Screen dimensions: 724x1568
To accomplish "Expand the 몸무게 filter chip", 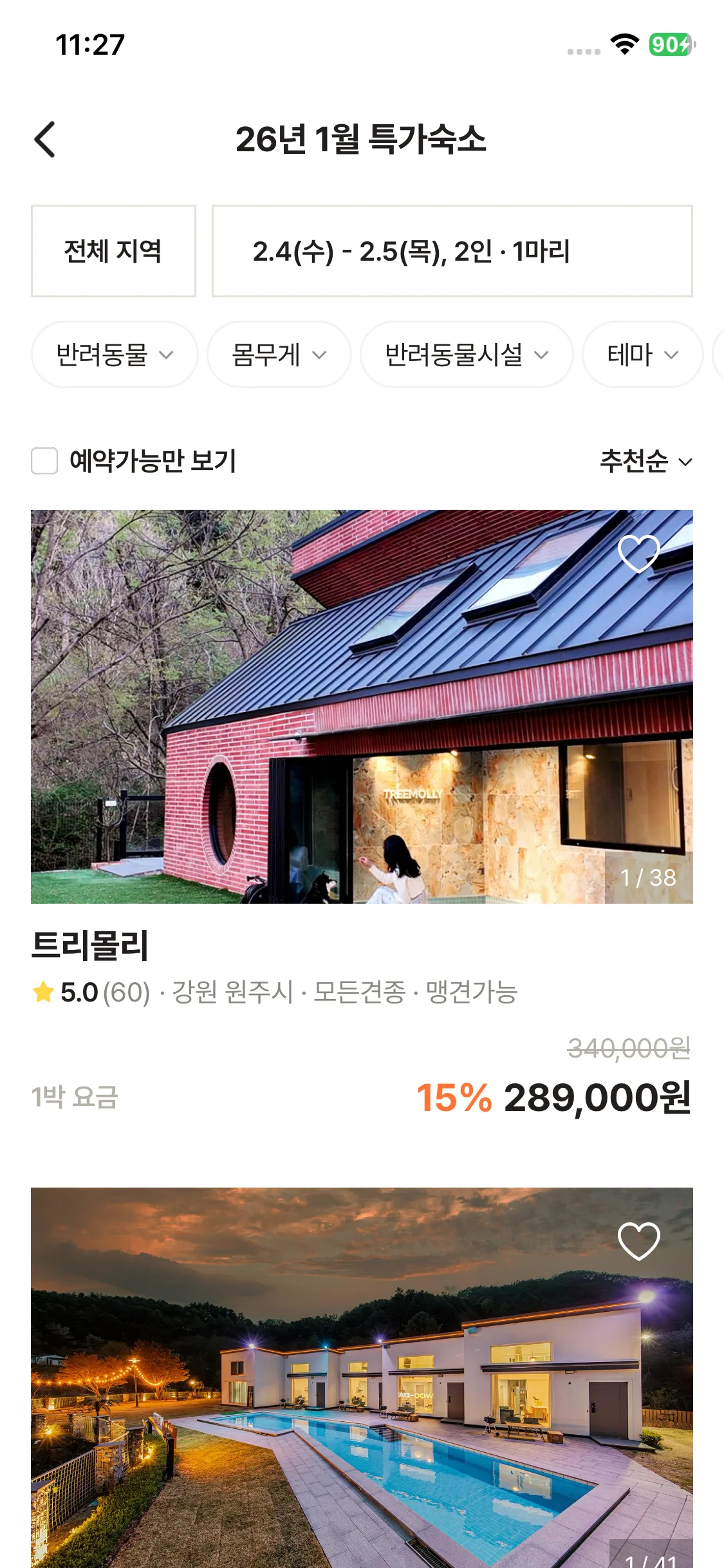I will coord(279,355).
